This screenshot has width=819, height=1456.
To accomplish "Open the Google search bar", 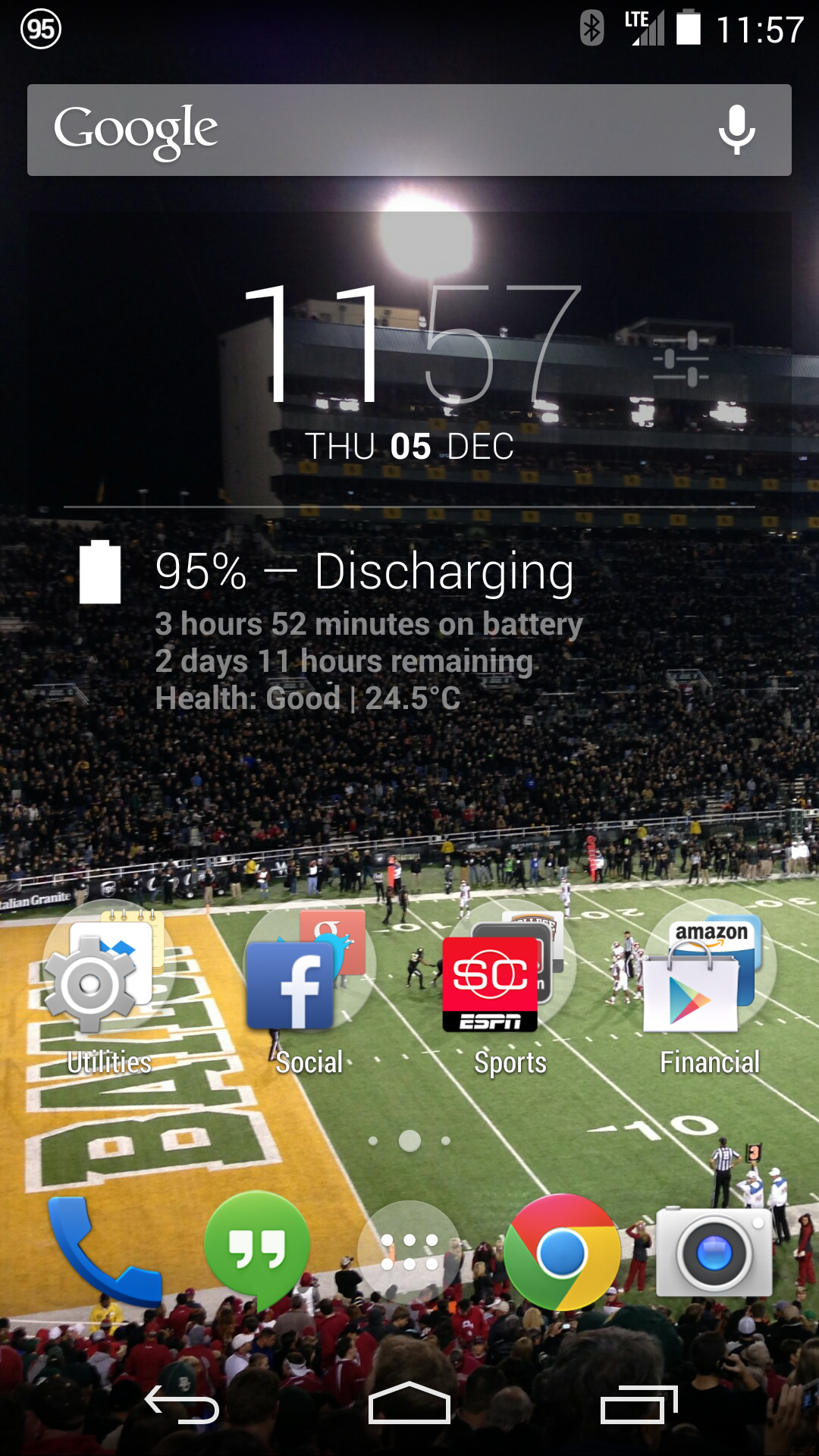I will (364, 130).
